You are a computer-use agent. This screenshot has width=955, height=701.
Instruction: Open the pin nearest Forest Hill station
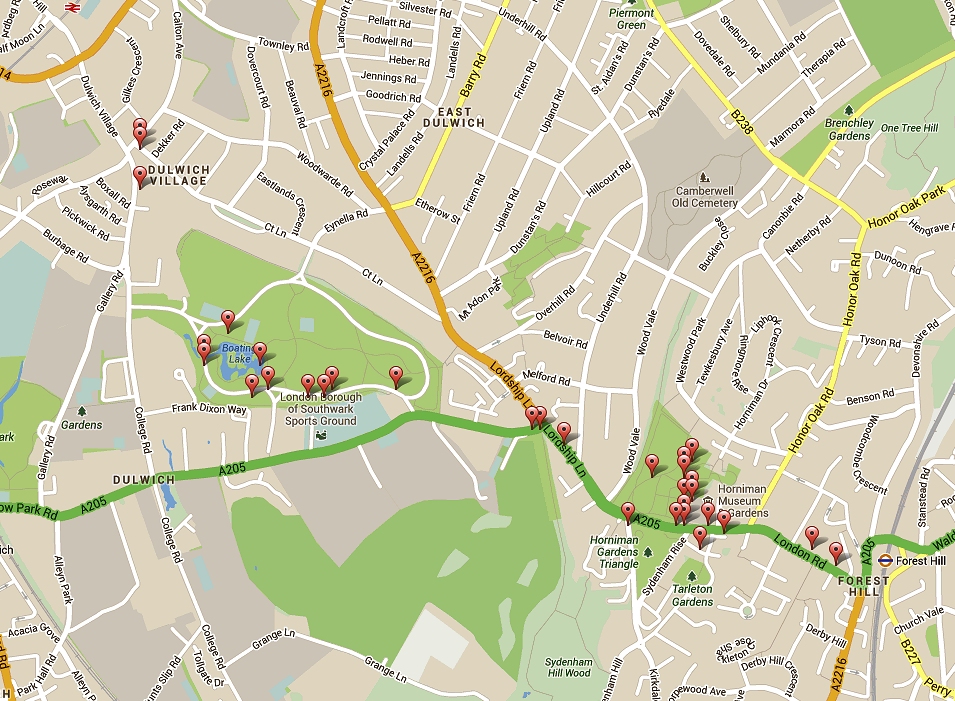[836, 550]
